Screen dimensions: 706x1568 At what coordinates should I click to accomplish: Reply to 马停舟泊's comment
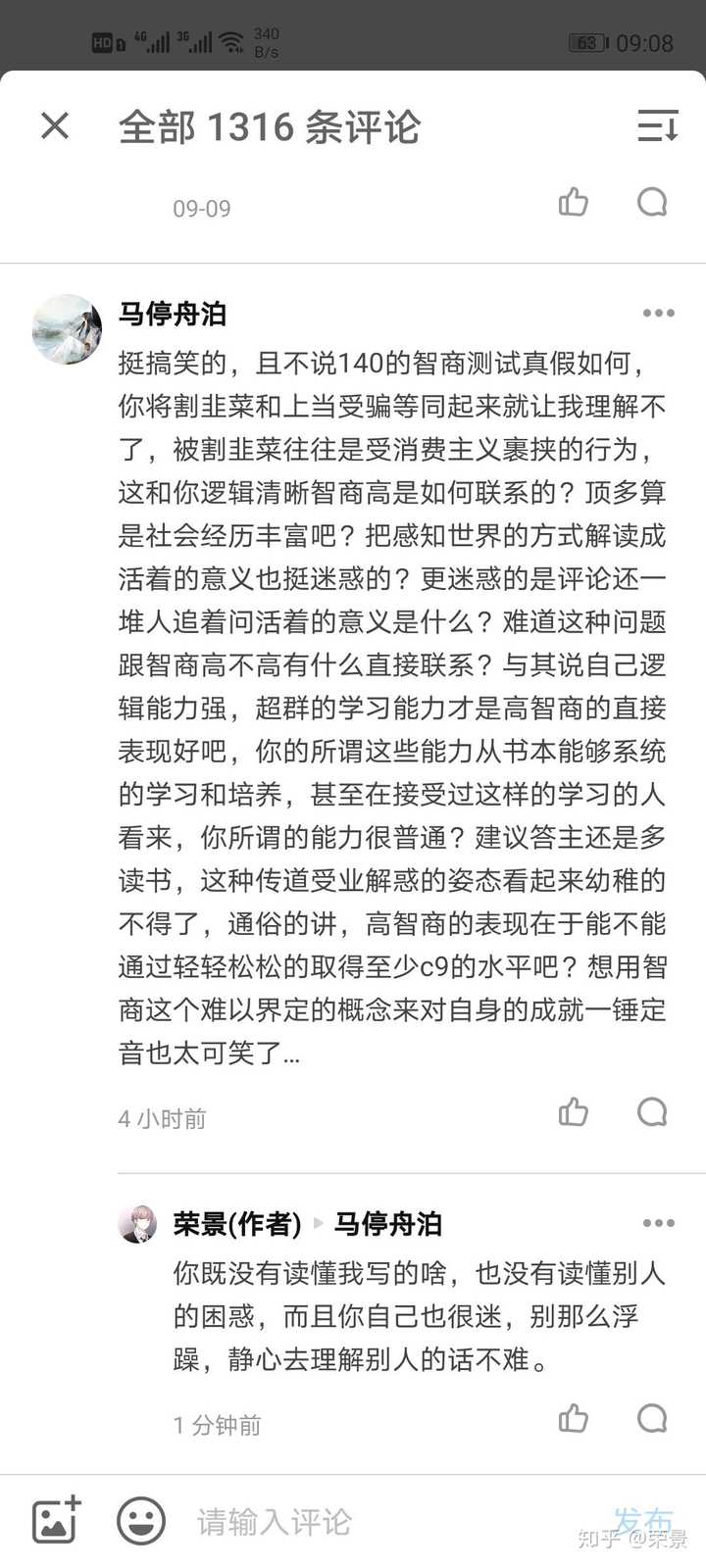click(x=652, y=1112)
